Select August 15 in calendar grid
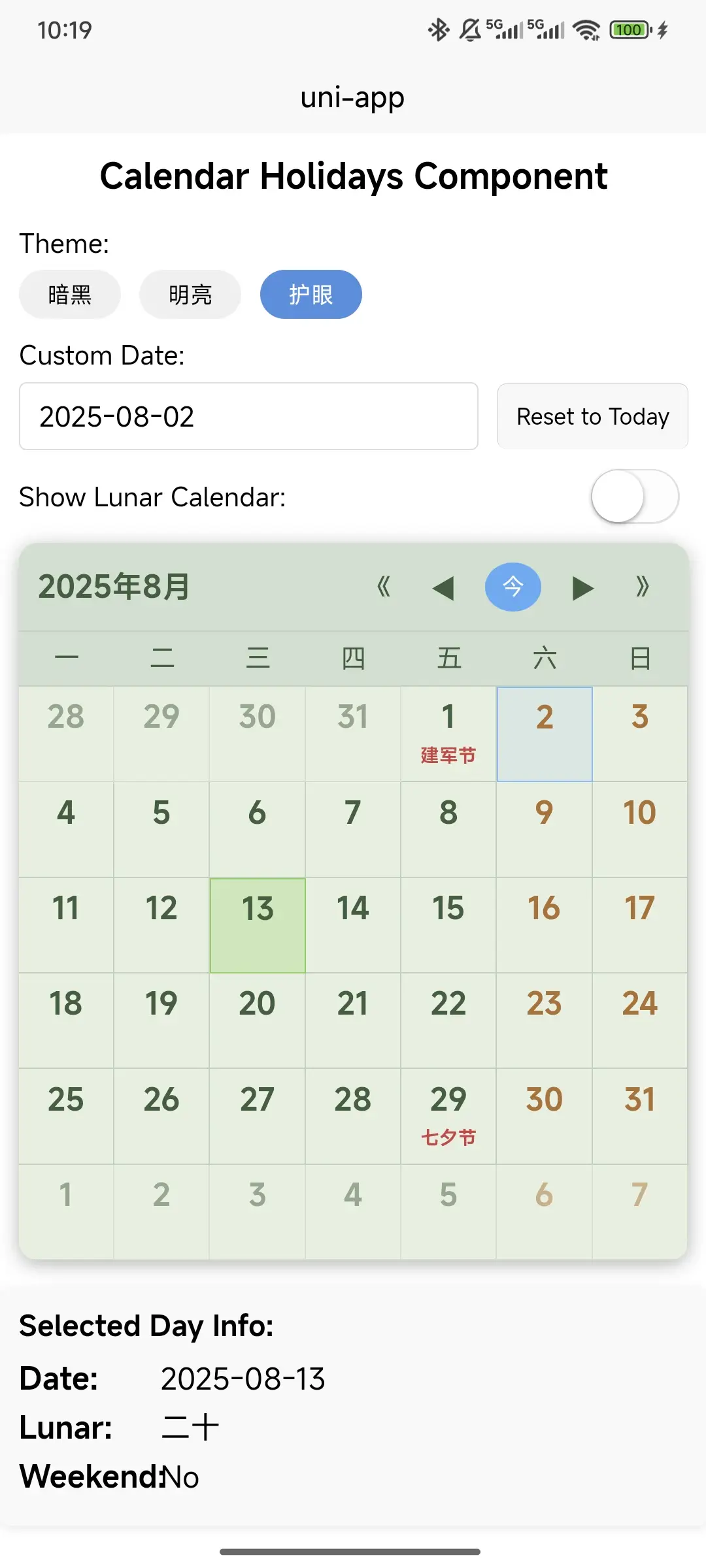Image resolution: width=706 pixels, height=1568 pixels. point(448,925)
